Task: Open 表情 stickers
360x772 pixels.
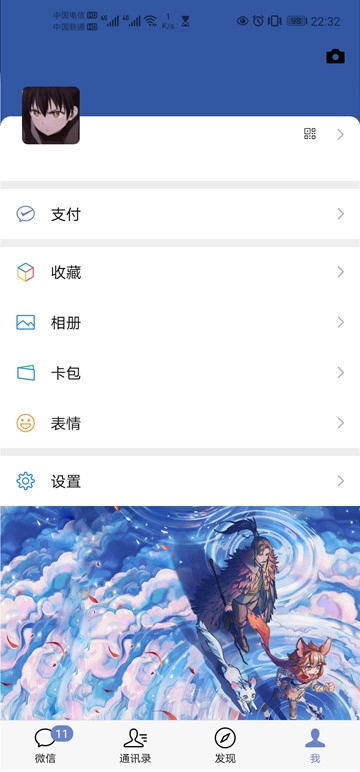Action: click(x=180, y=423)
